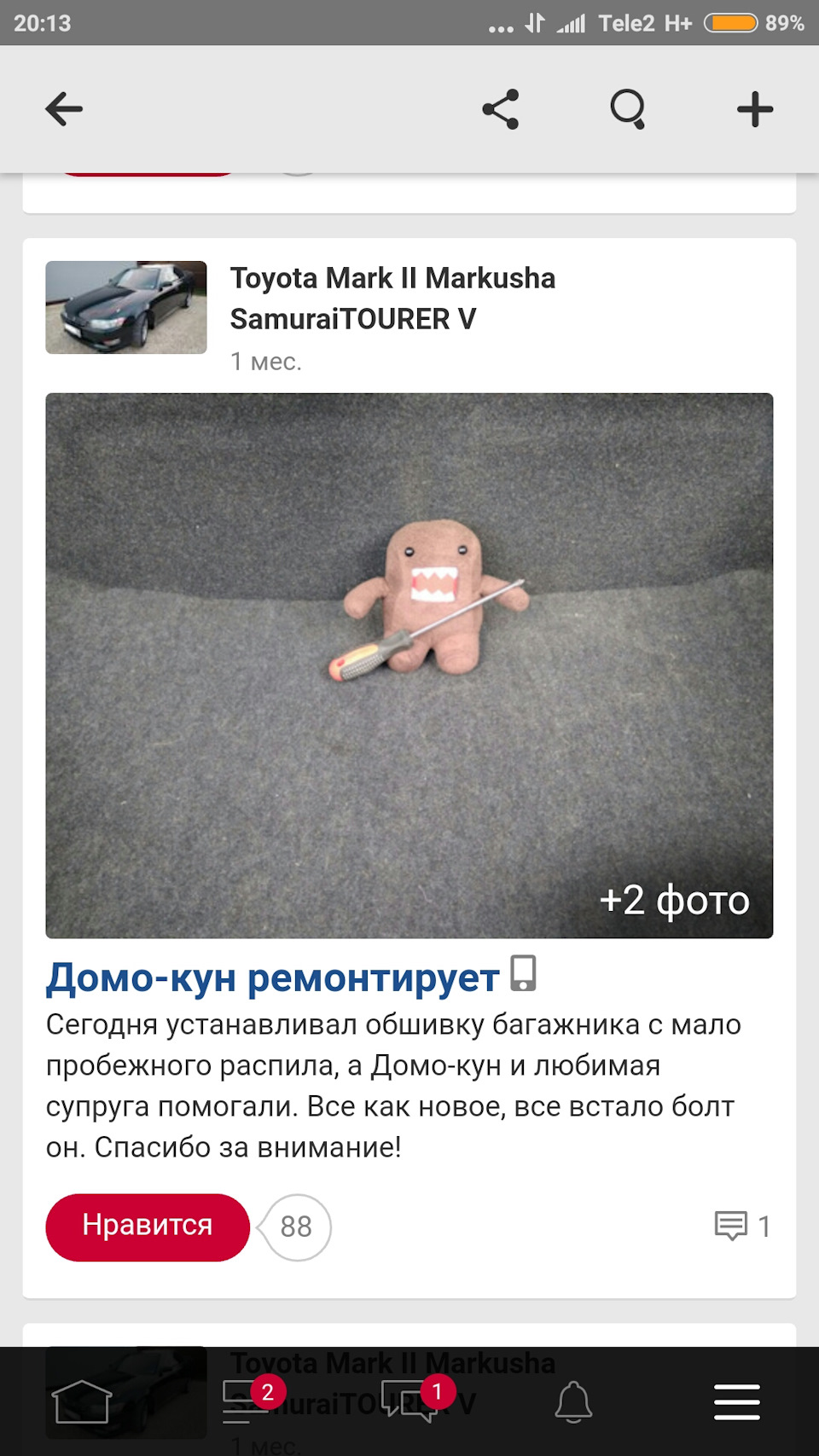Image resolution: width=819 pixels, height=1456 pixels.
Task: Open the Domo-kun plush photo
Action: 409,665
